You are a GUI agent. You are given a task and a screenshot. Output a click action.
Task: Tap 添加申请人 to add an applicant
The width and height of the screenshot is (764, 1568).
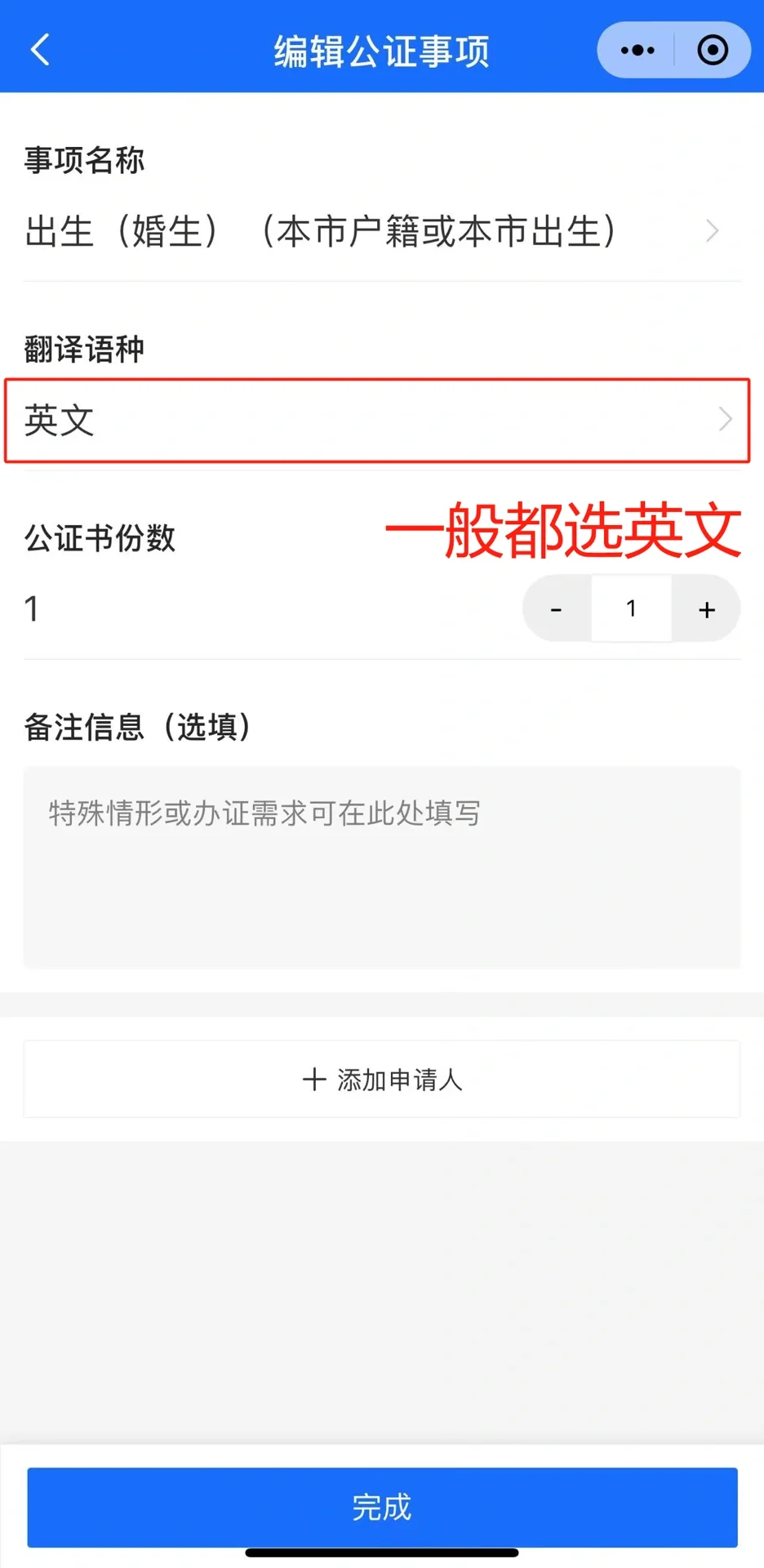point(381,1080)
